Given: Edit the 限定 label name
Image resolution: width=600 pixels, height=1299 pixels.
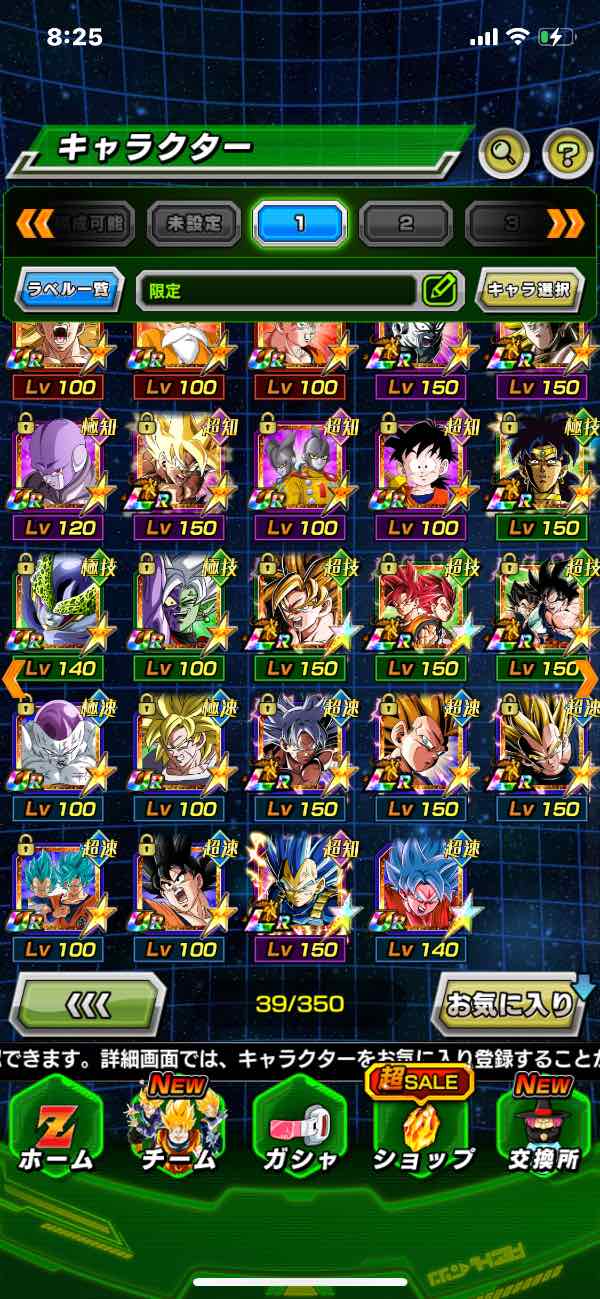Looking at the screenshot, I should coord(439,291).
